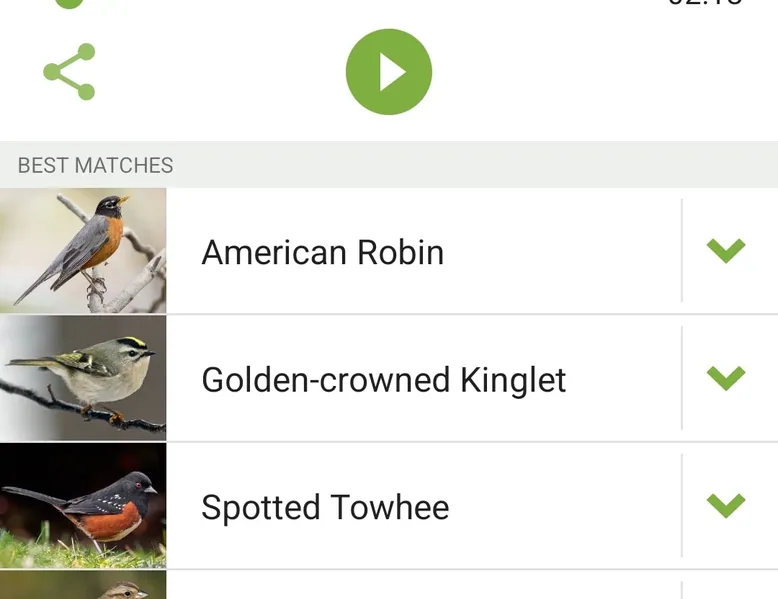The width and height of the screenshot is (778, 599).
Task: Expand the Spotted Towhee chevron
Action: (726, 506)
